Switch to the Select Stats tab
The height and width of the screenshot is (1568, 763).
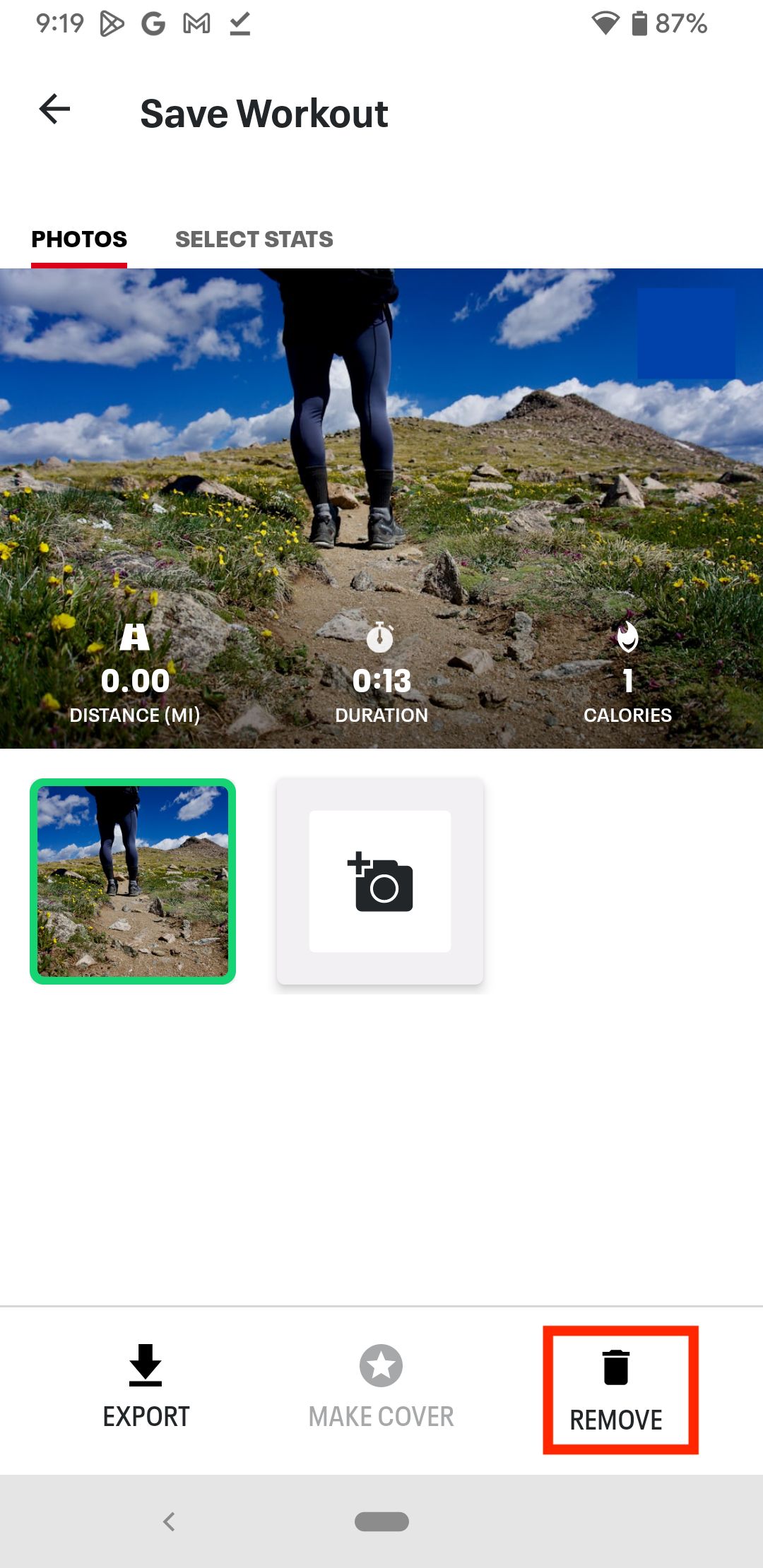point(254,239)
